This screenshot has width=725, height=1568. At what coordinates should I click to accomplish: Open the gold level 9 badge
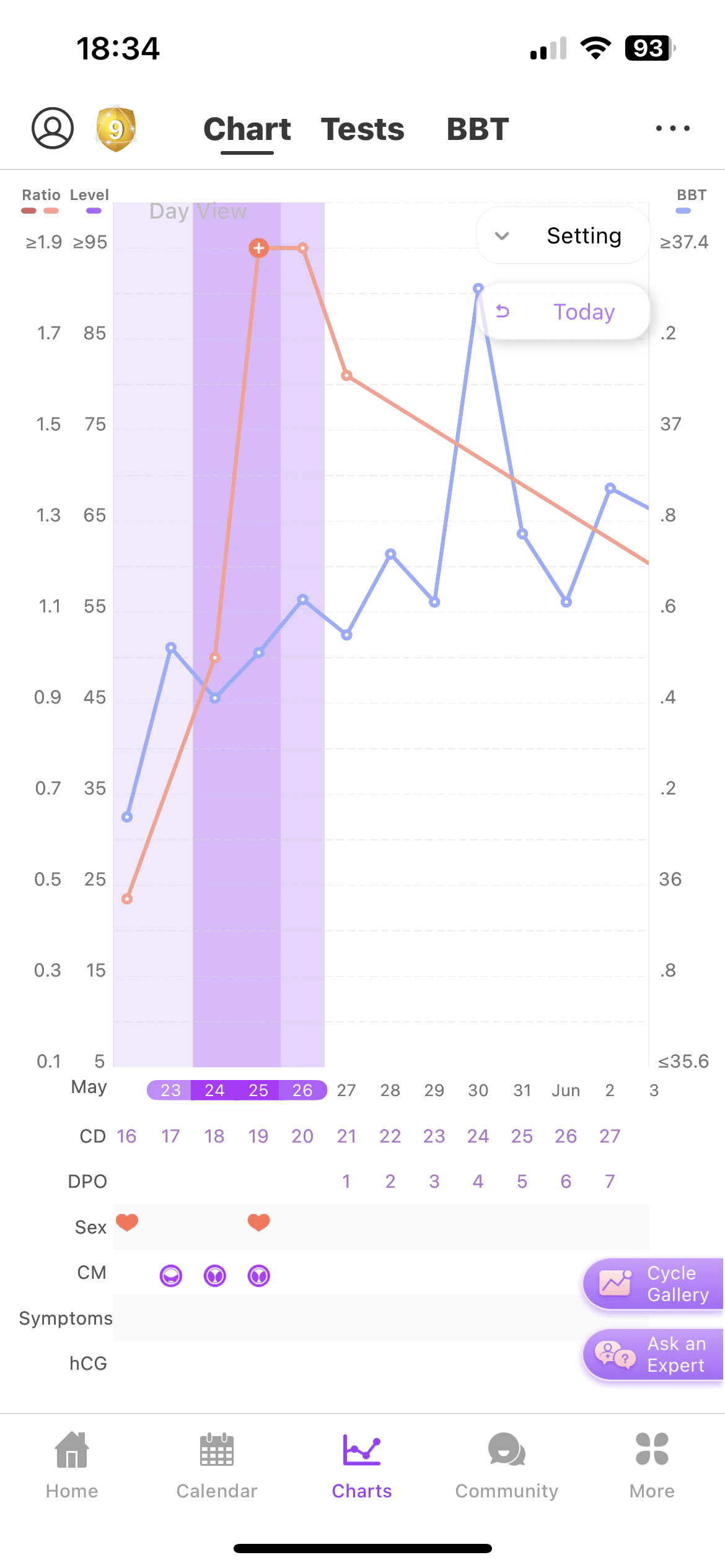click(x=116, y=129)
